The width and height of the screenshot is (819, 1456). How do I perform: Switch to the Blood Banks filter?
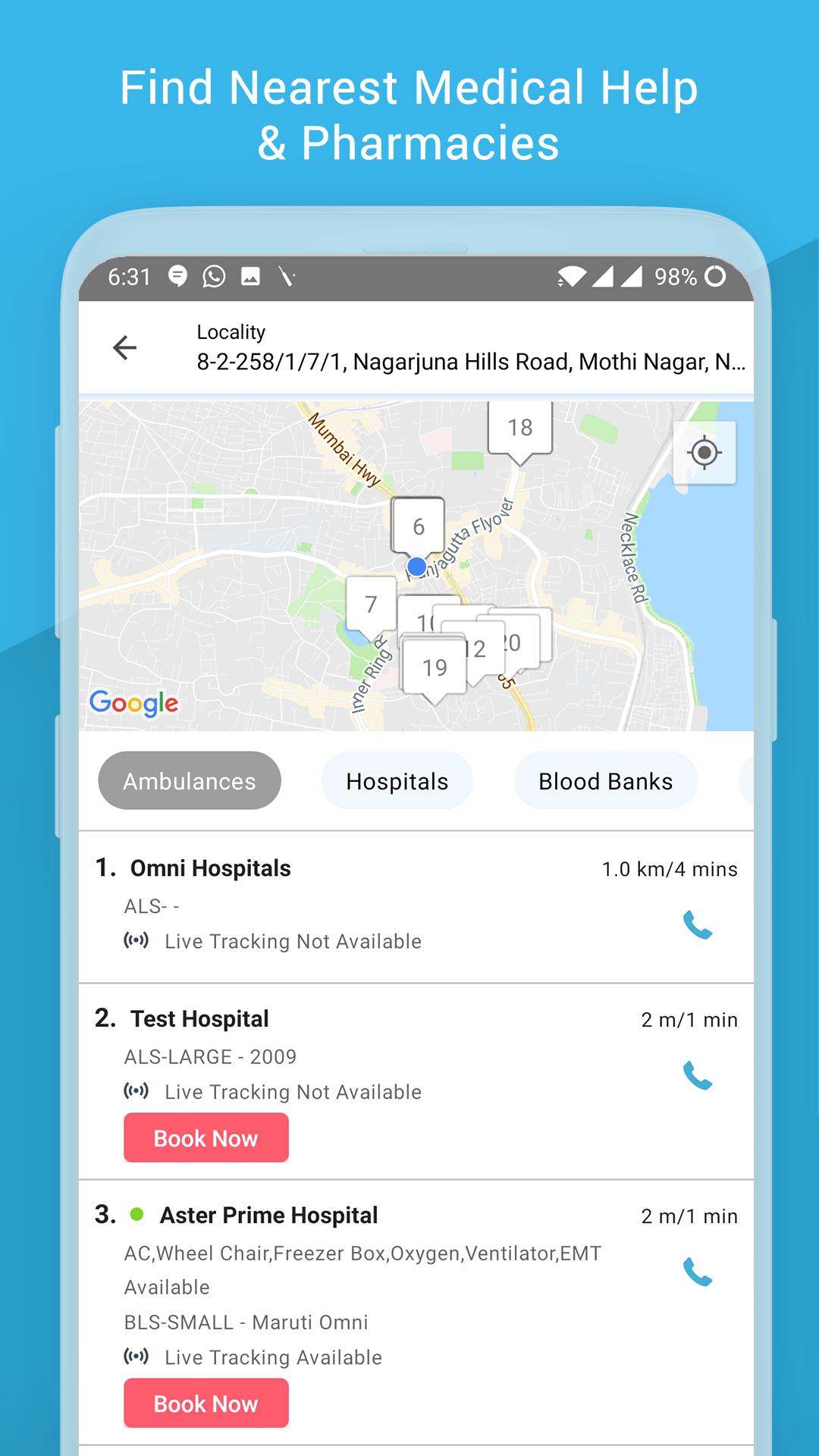(x=604, y=780)
